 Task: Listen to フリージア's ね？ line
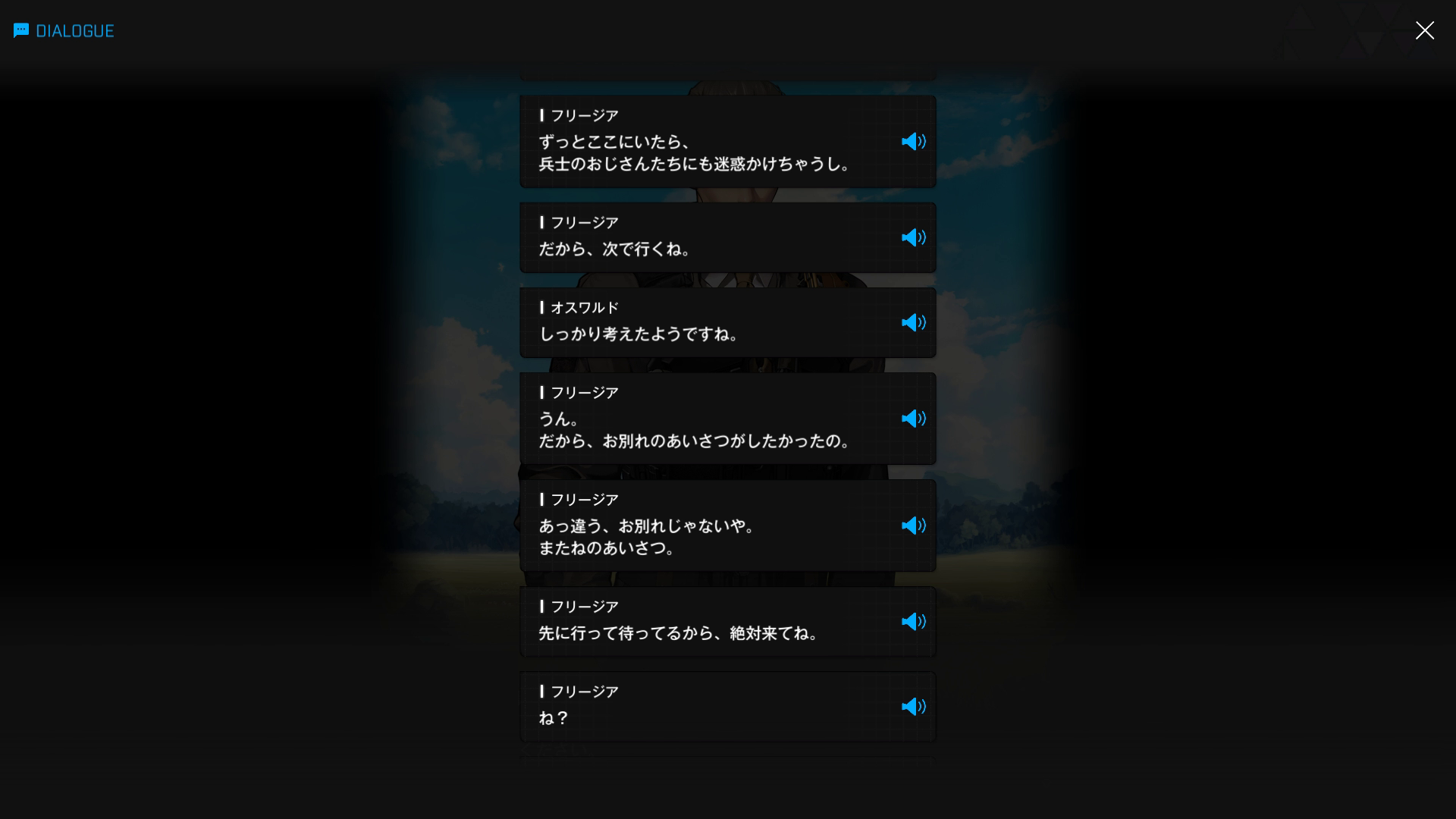tap(913, 707)
